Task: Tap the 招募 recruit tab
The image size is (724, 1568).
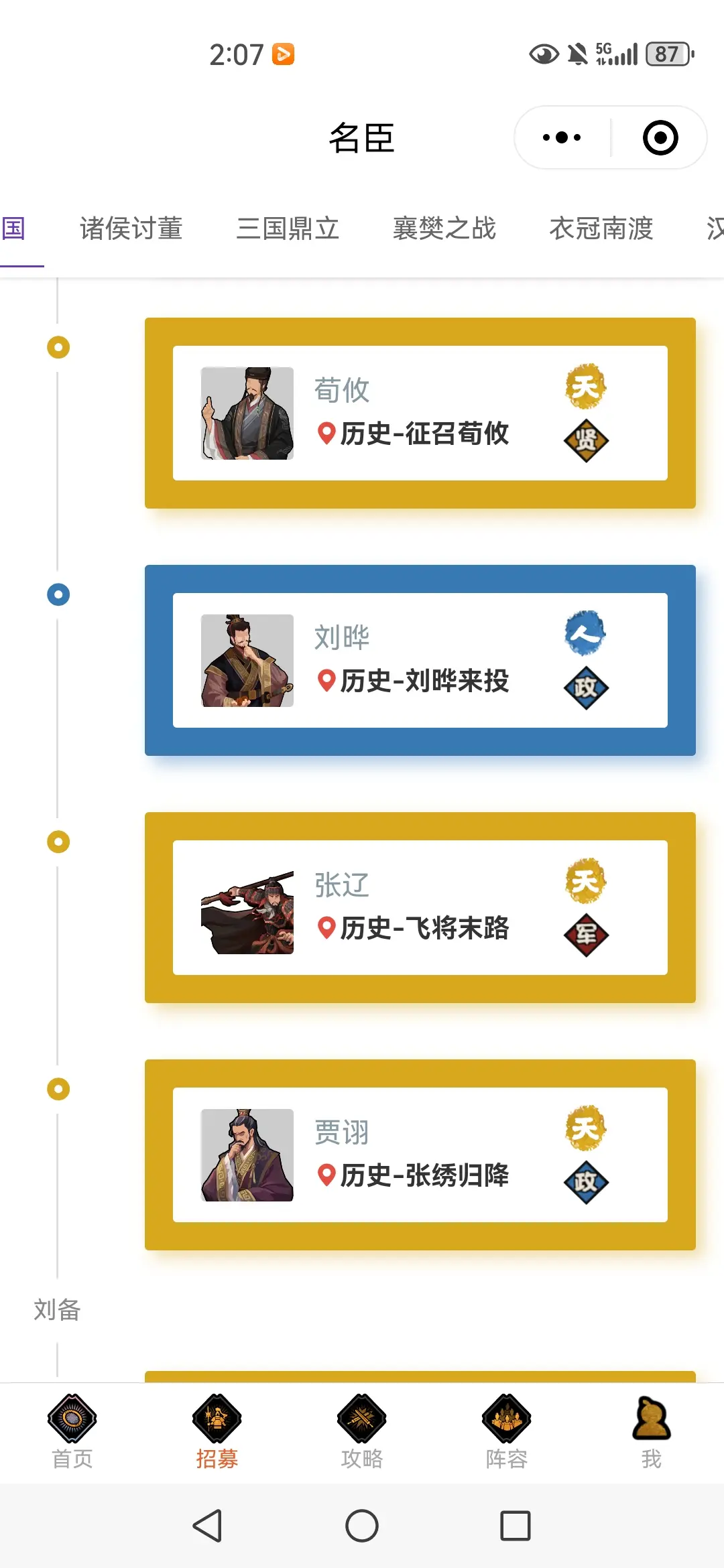Action: [x=217, y=1432]
